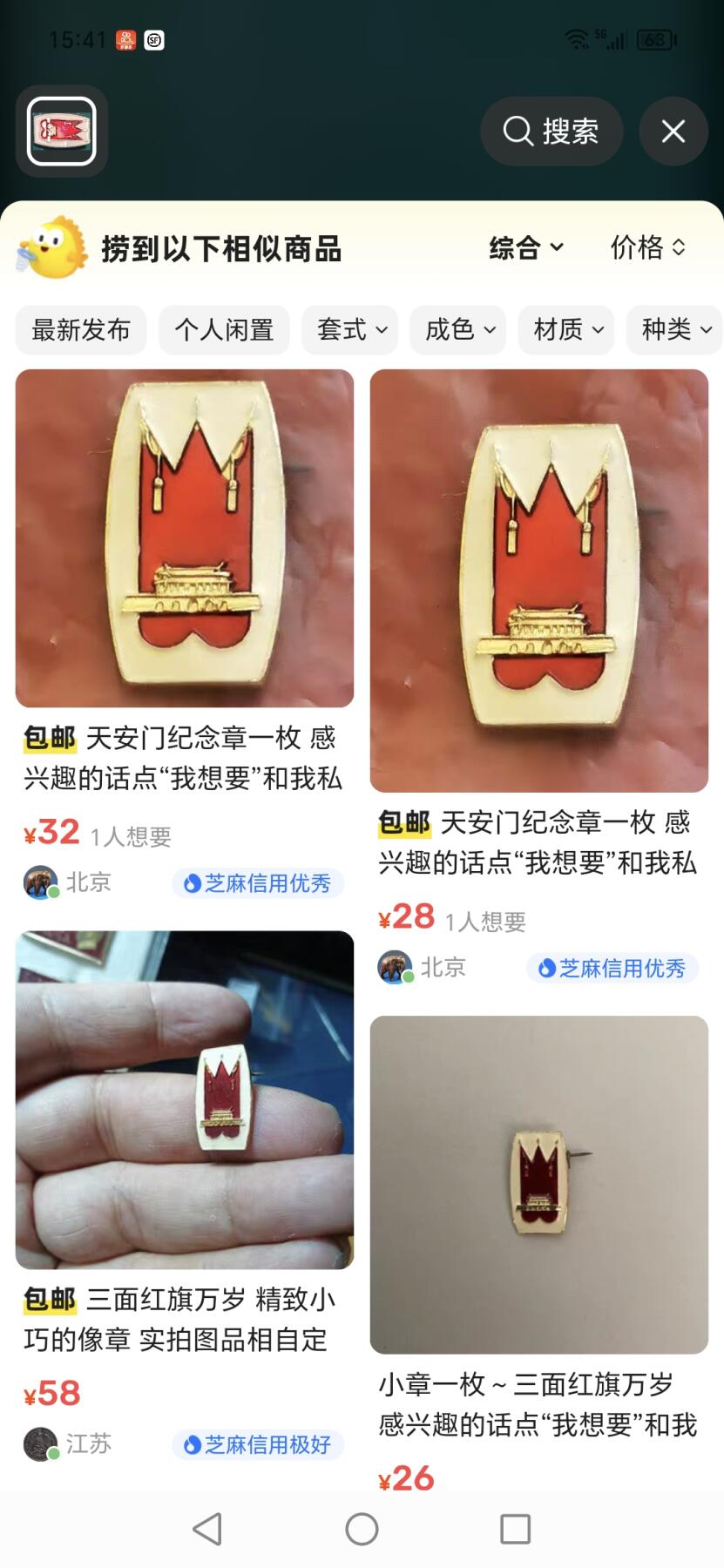Tap the 搜索 search button
This screenshot has height=1568, width=724.
[551, 132]
